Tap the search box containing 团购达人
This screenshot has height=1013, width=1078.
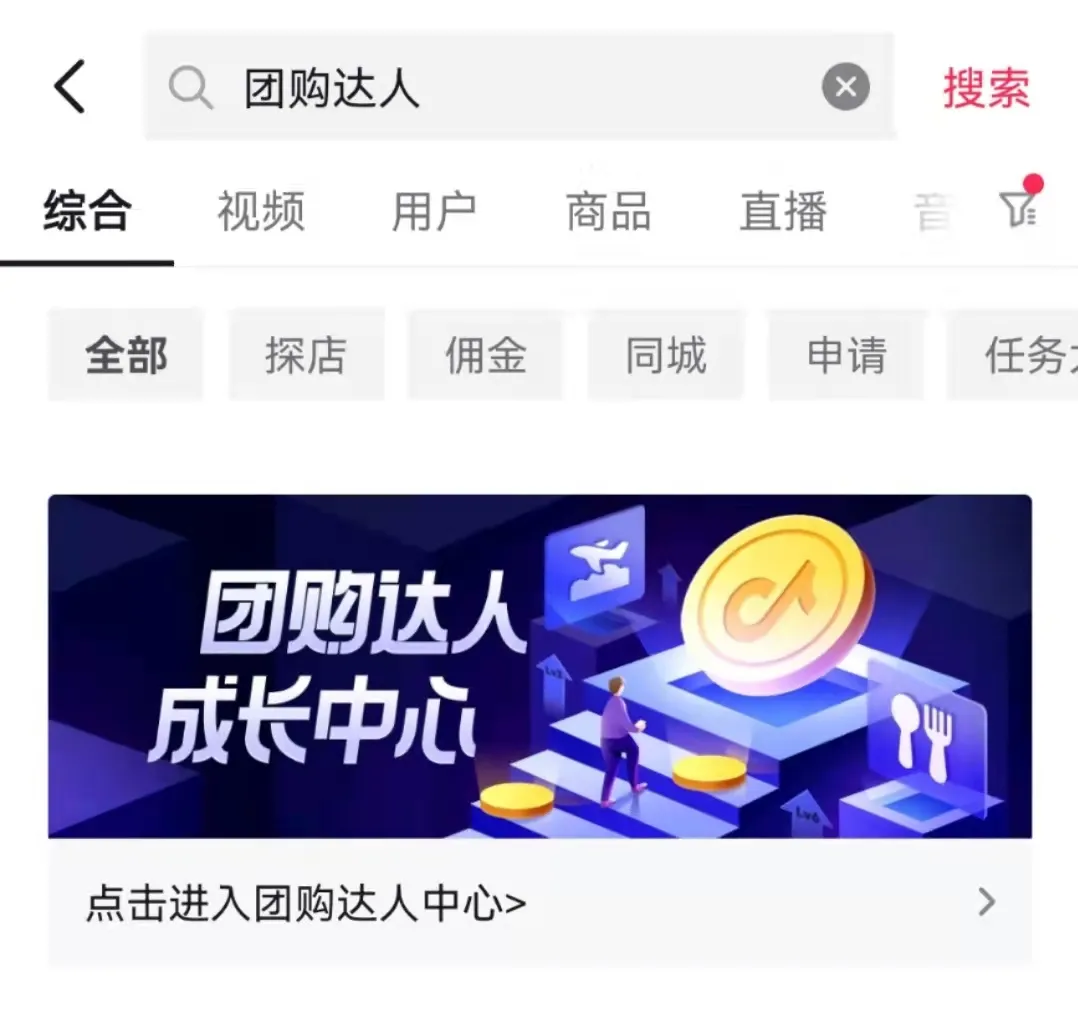click(x=500, y=88)
